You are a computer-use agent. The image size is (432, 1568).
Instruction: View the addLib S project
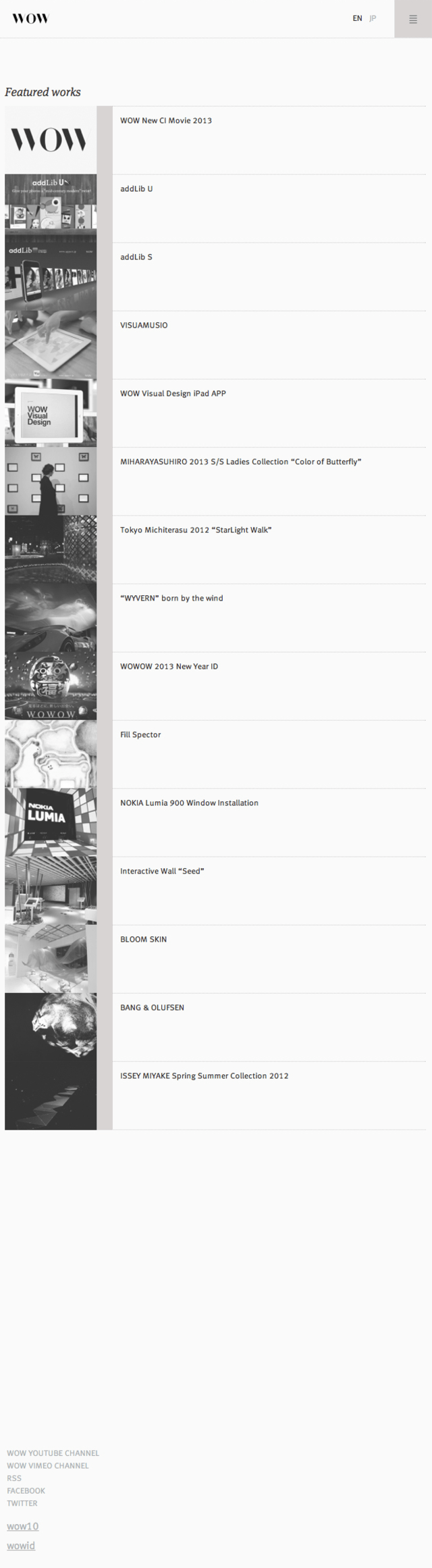tap(136, 257)
